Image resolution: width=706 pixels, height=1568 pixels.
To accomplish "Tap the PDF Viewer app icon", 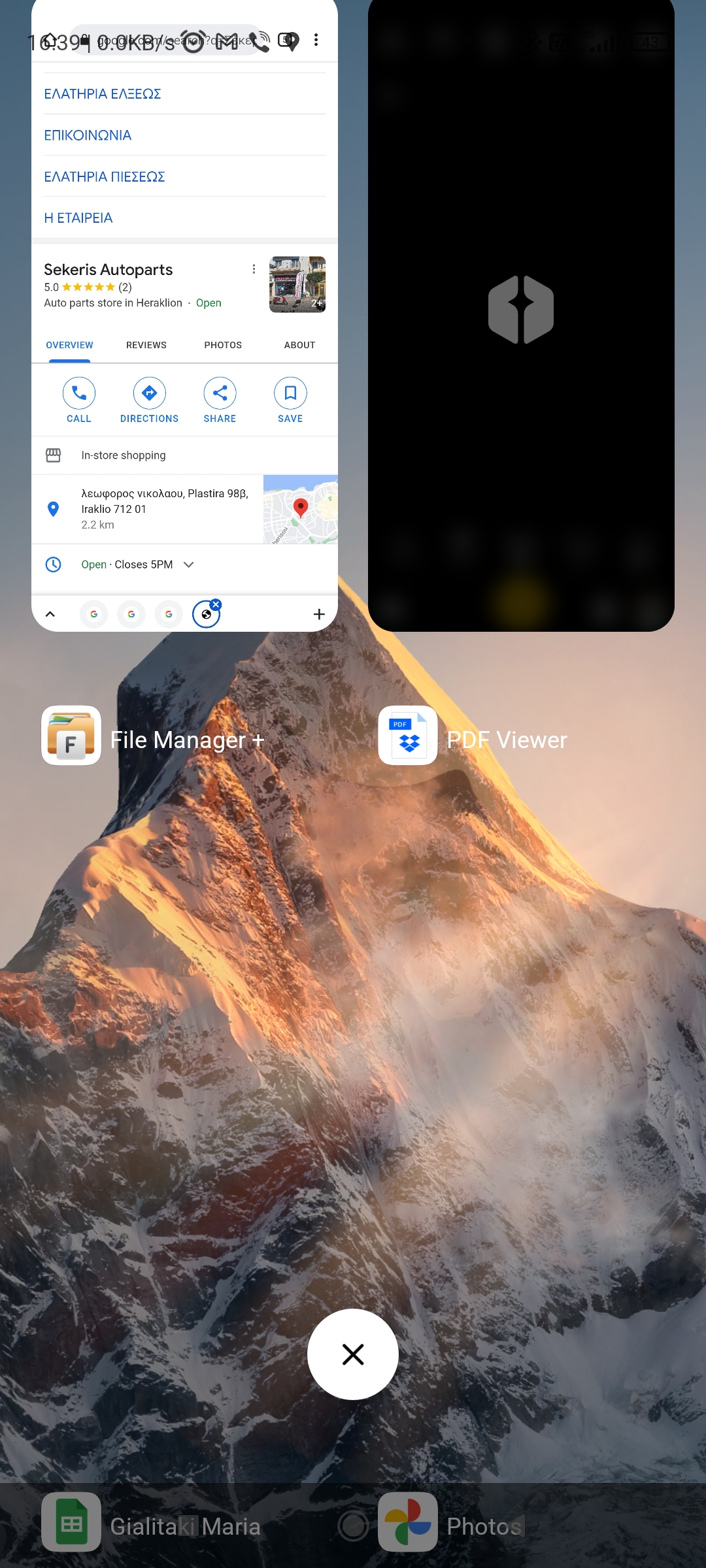I will (x=408, y=735).
